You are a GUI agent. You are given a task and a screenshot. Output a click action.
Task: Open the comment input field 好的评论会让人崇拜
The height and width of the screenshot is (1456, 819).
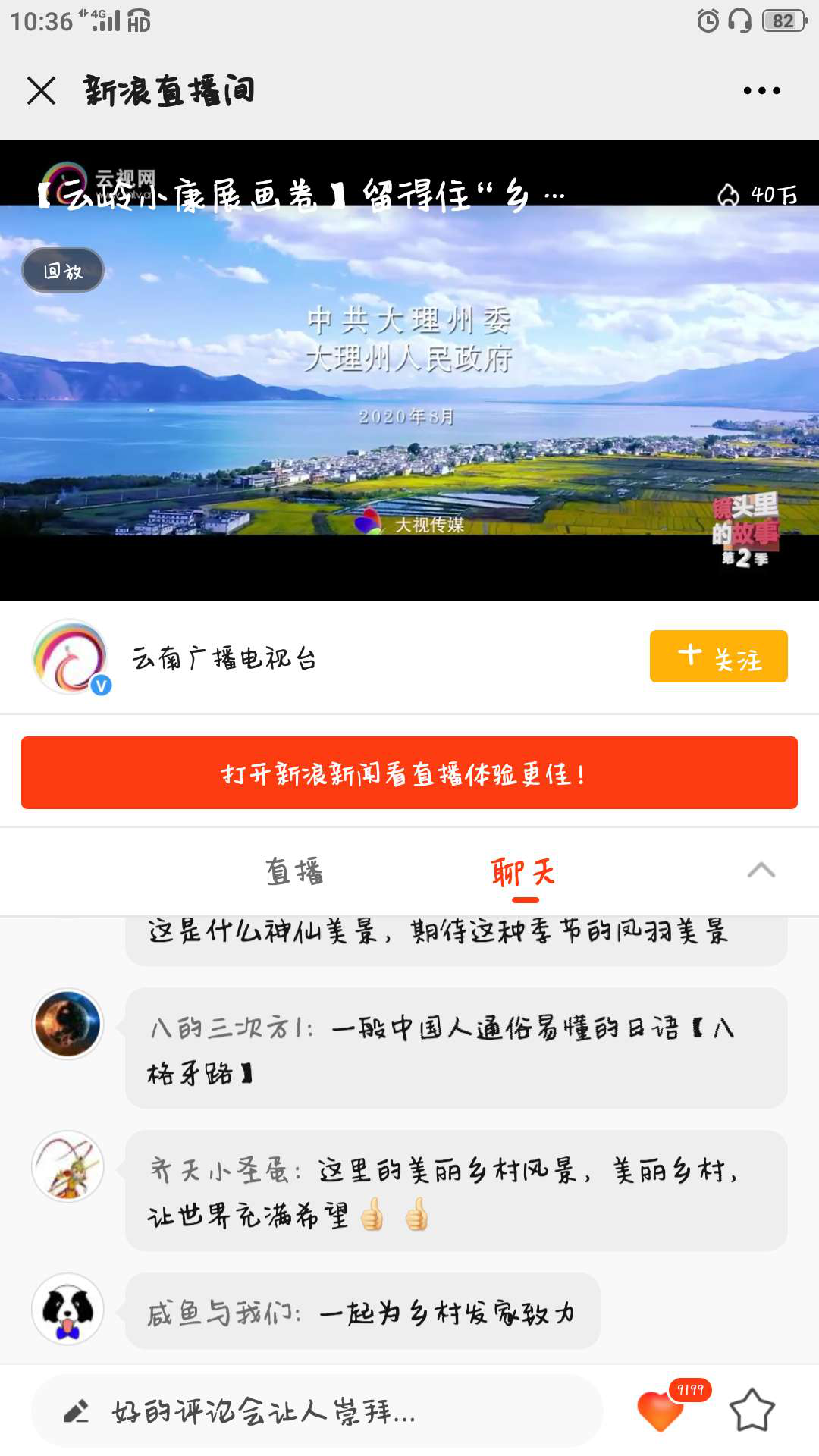pos(317,1411)
